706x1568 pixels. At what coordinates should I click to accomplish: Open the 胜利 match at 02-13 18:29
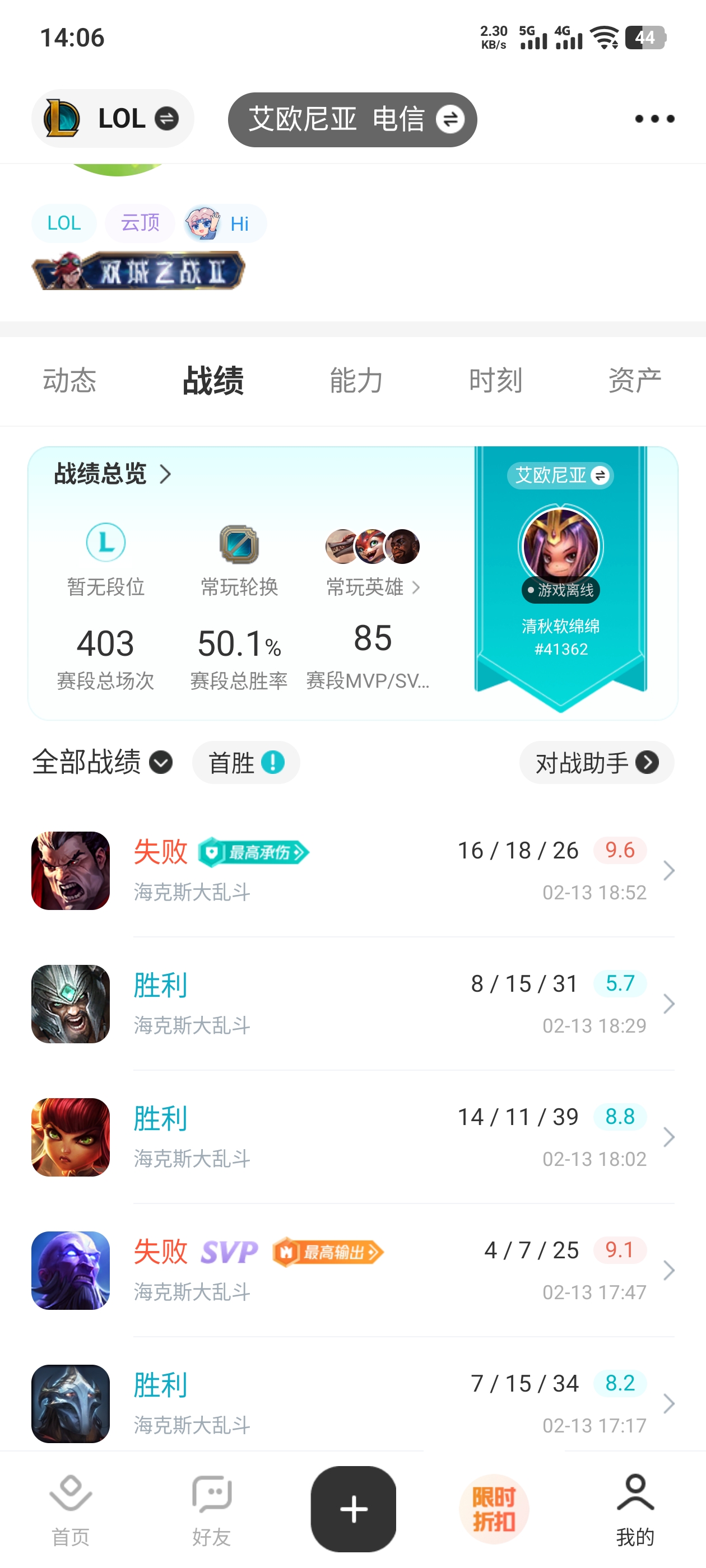click(x=354, y=1004)
